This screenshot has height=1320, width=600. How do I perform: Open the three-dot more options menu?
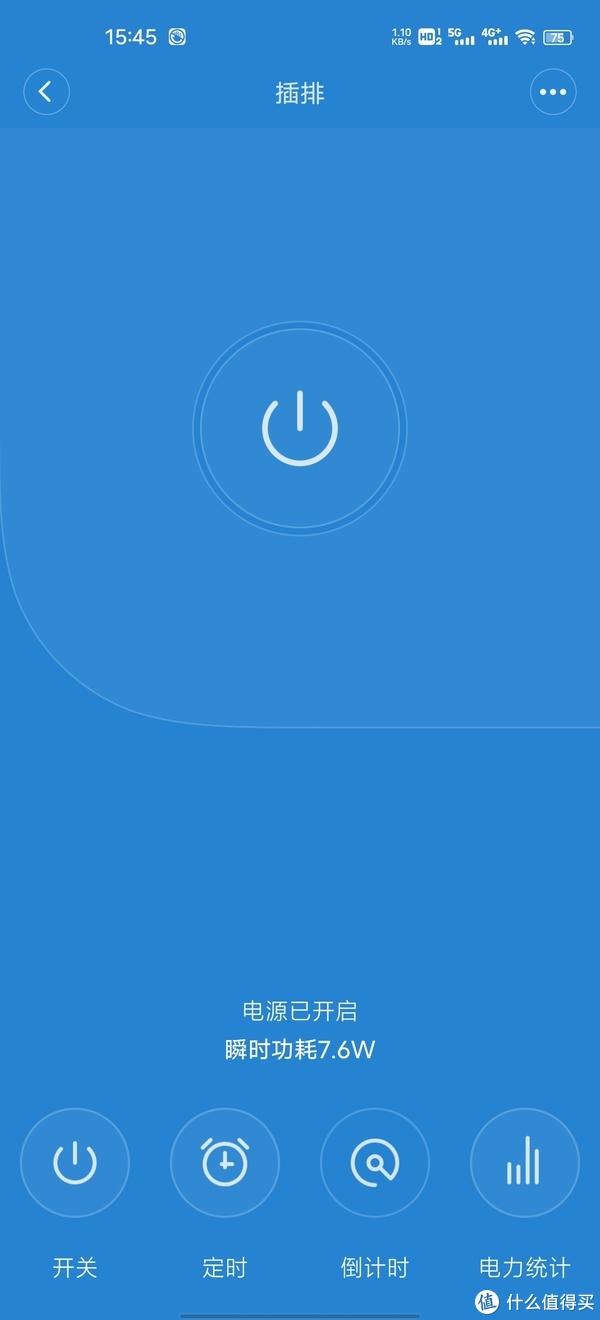point(553,92)
